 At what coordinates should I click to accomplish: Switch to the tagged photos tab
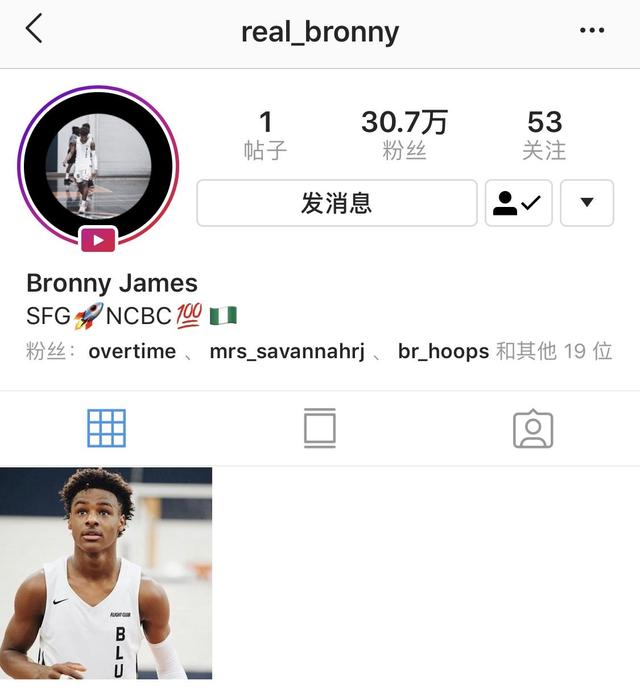(533, 428)
